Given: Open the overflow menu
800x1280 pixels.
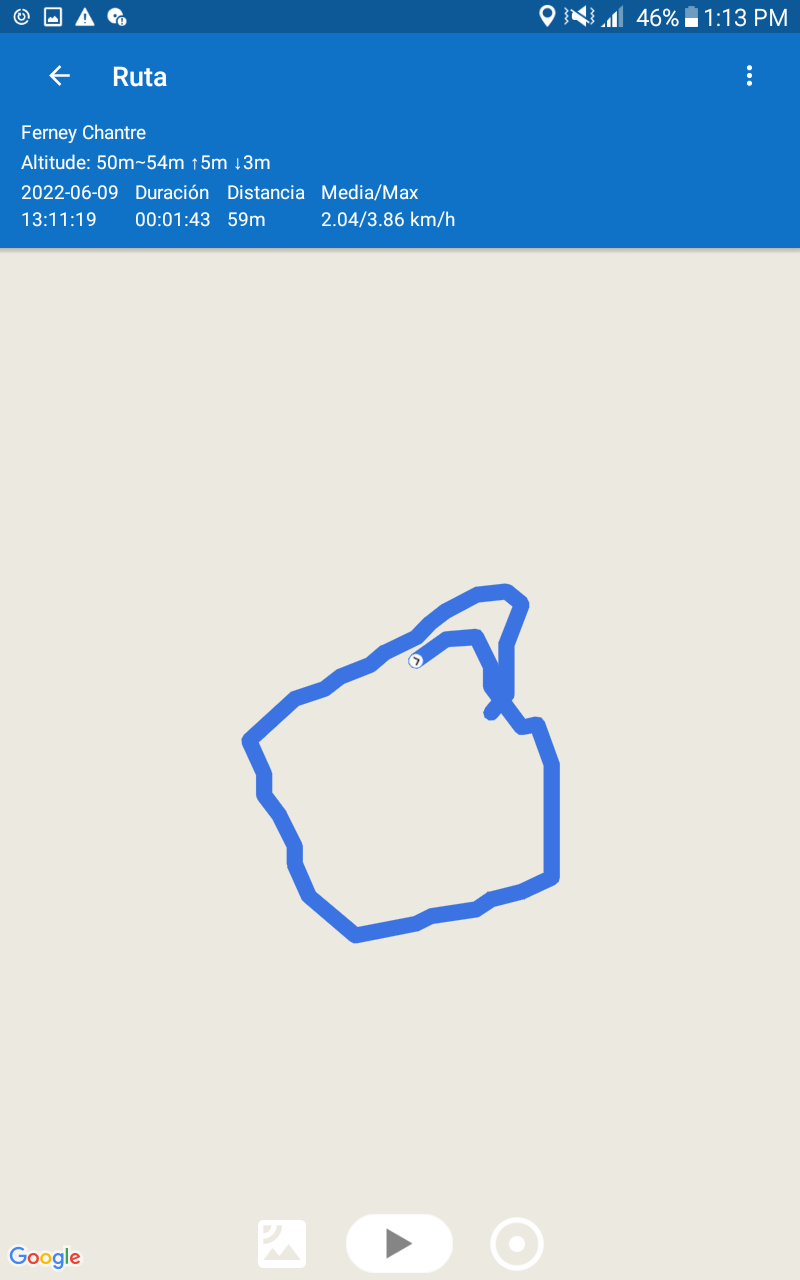Looking at the screenshot, I should [x=749, y=76].
